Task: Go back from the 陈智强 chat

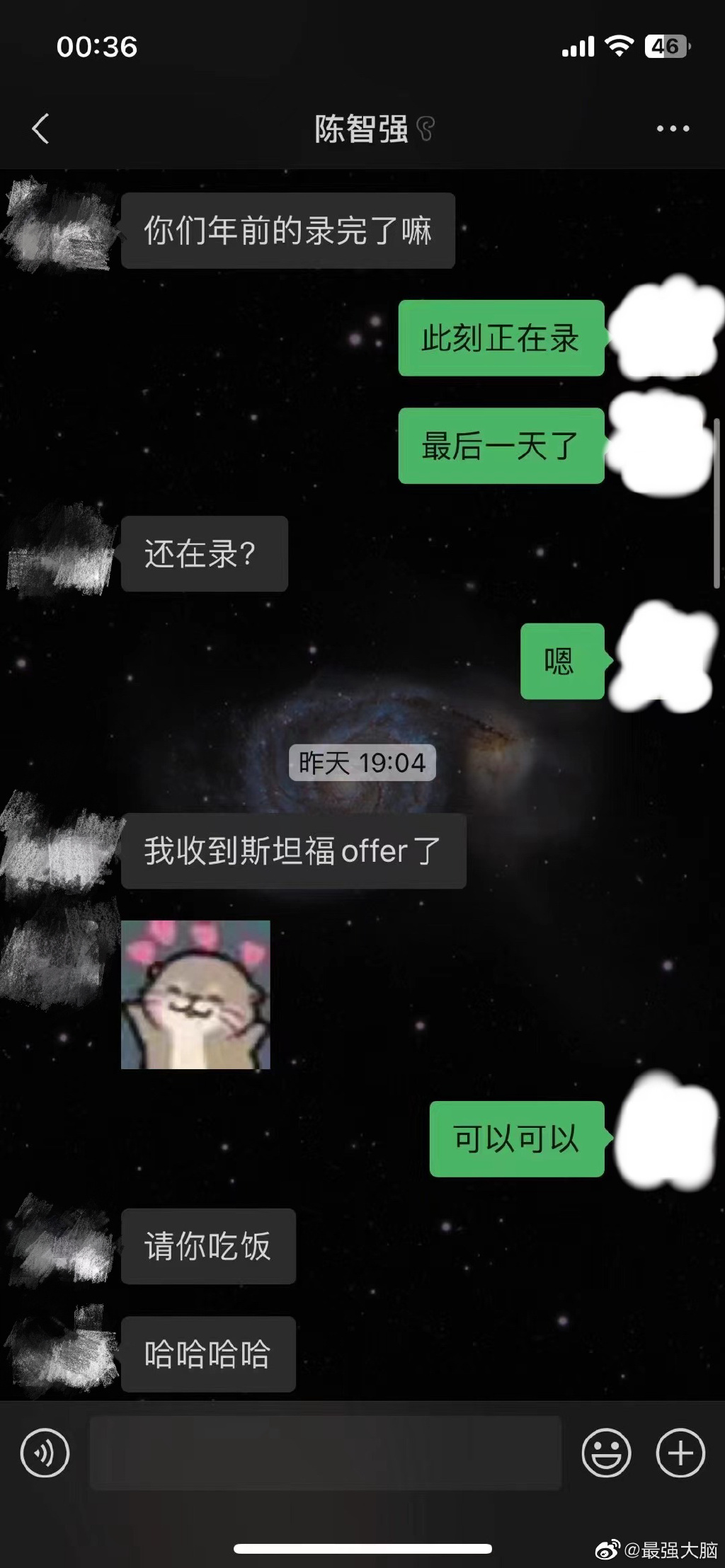Action: pos(41,129)
